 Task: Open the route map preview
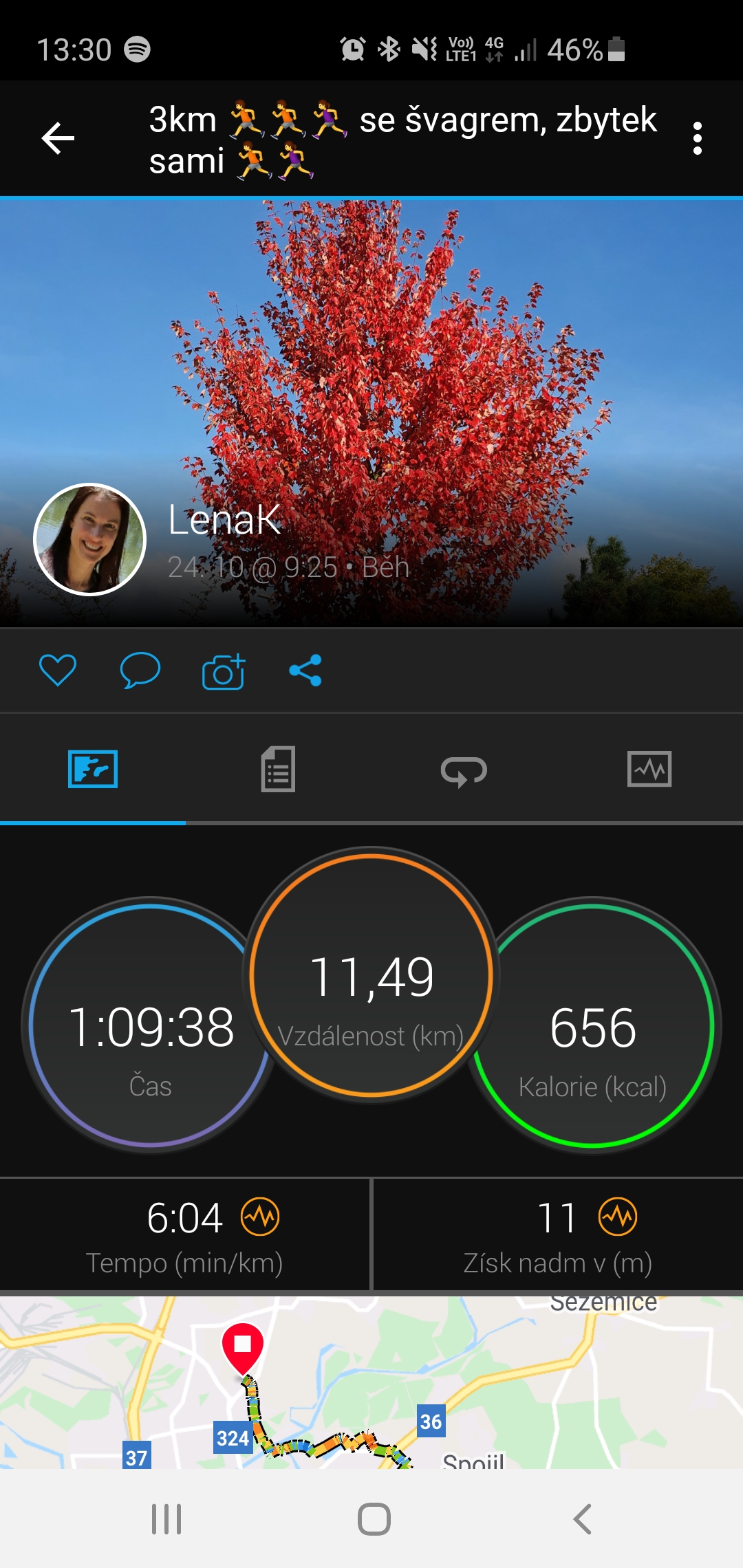371,1382
